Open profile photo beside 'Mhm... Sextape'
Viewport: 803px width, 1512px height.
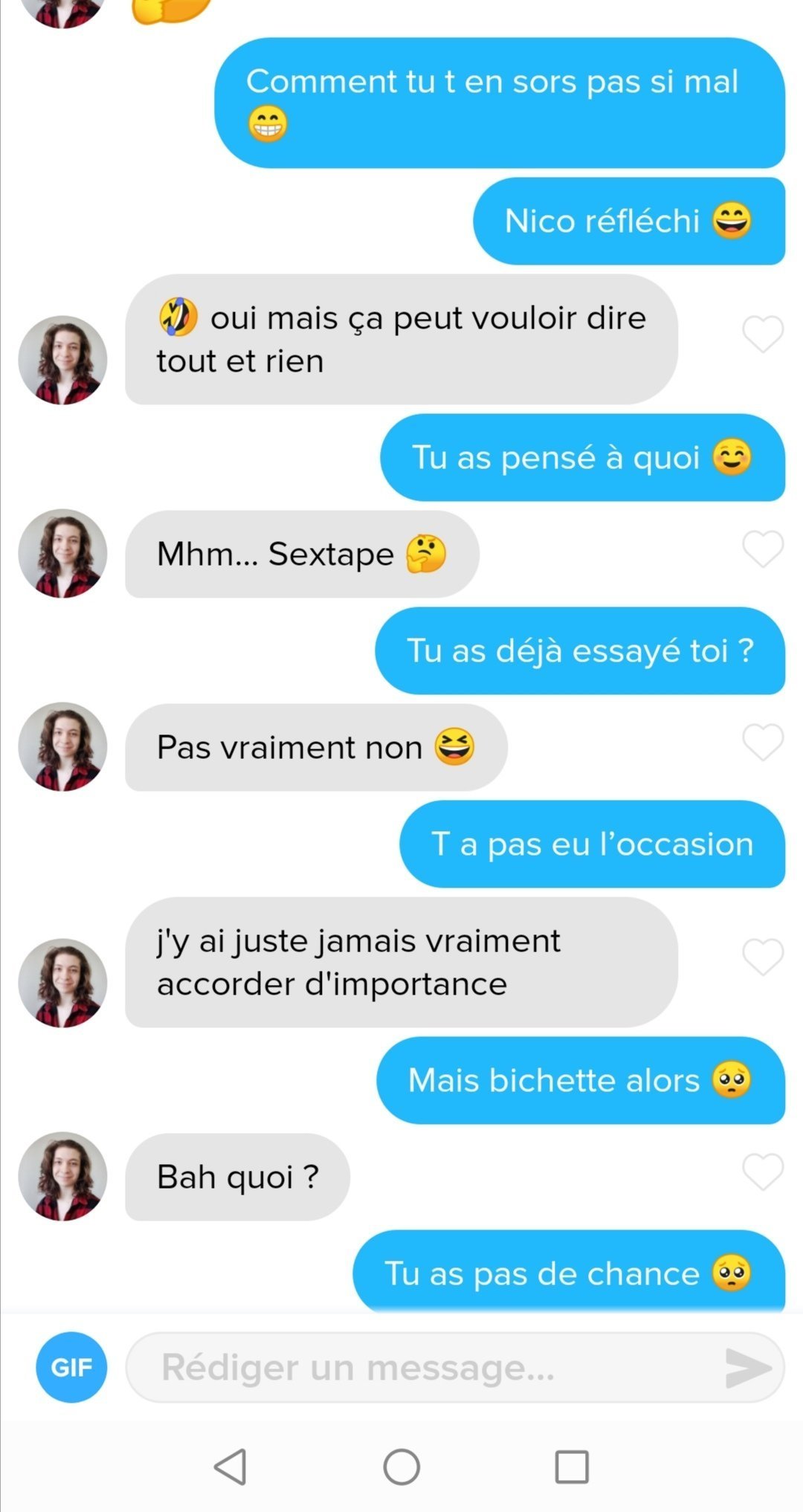[62, 554]
